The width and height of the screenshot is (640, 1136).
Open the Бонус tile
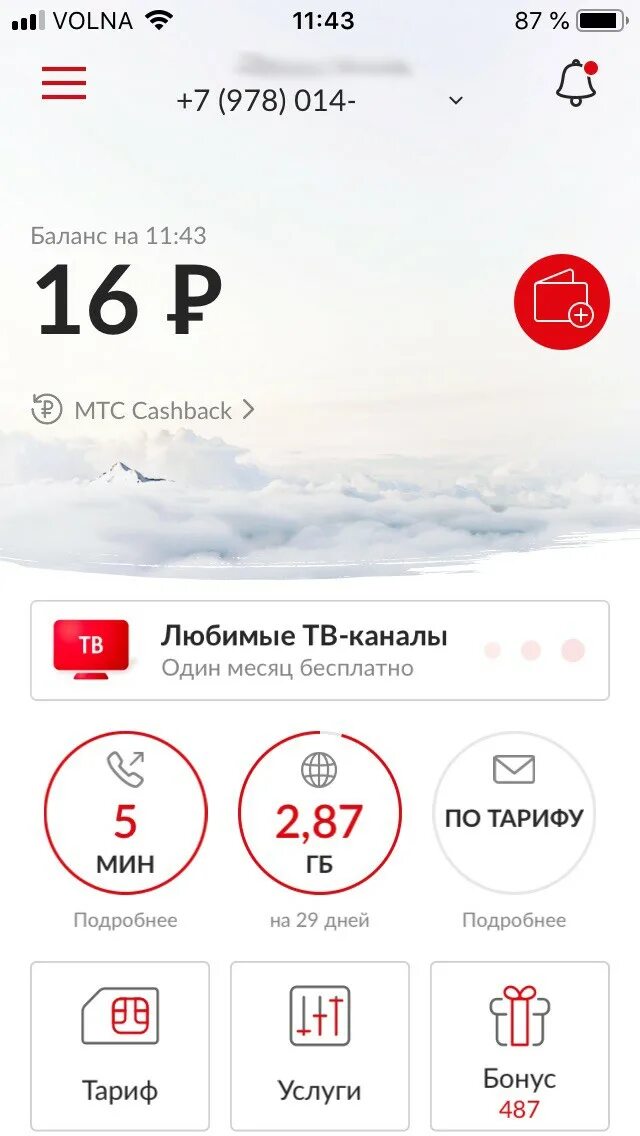pos(519,1045)
